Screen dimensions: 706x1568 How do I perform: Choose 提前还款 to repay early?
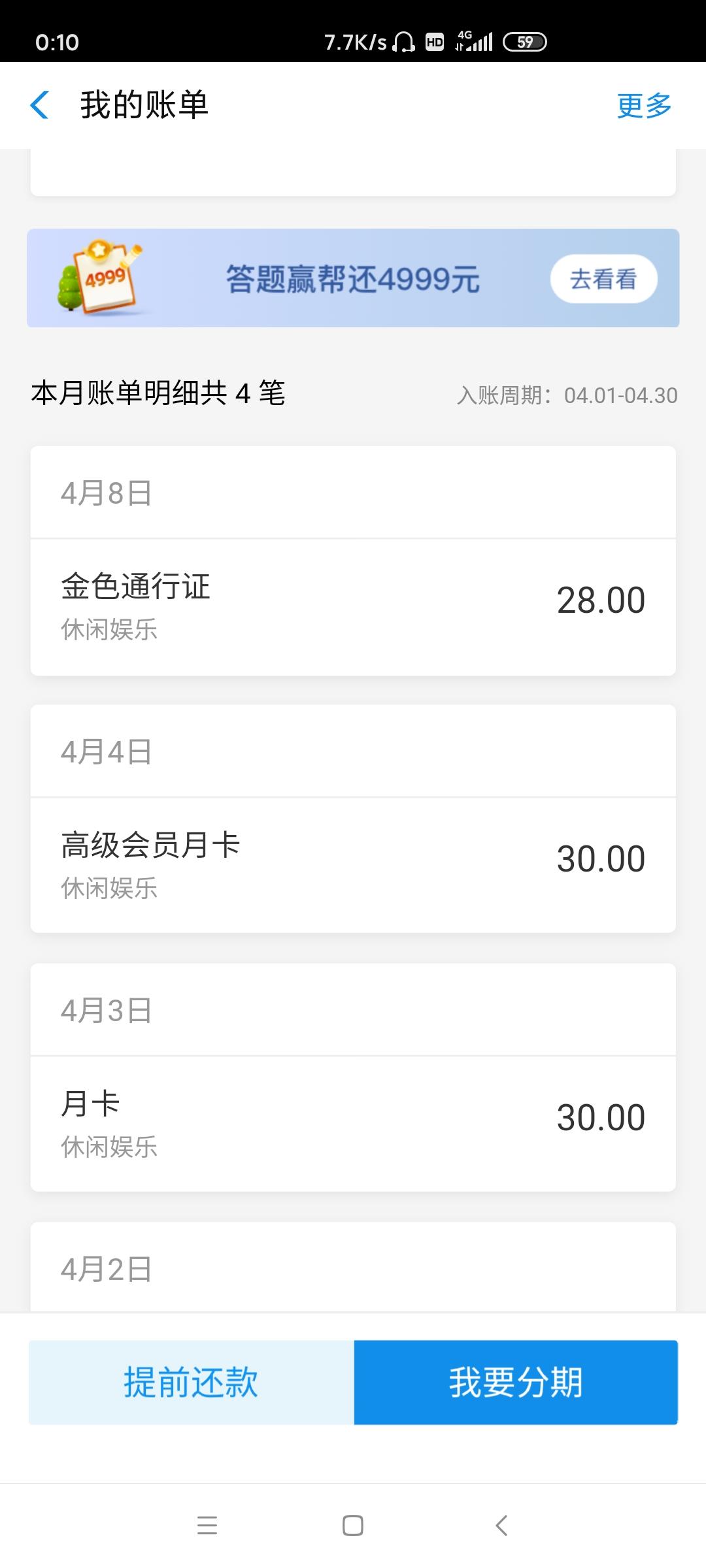(x=192, y=1382)
